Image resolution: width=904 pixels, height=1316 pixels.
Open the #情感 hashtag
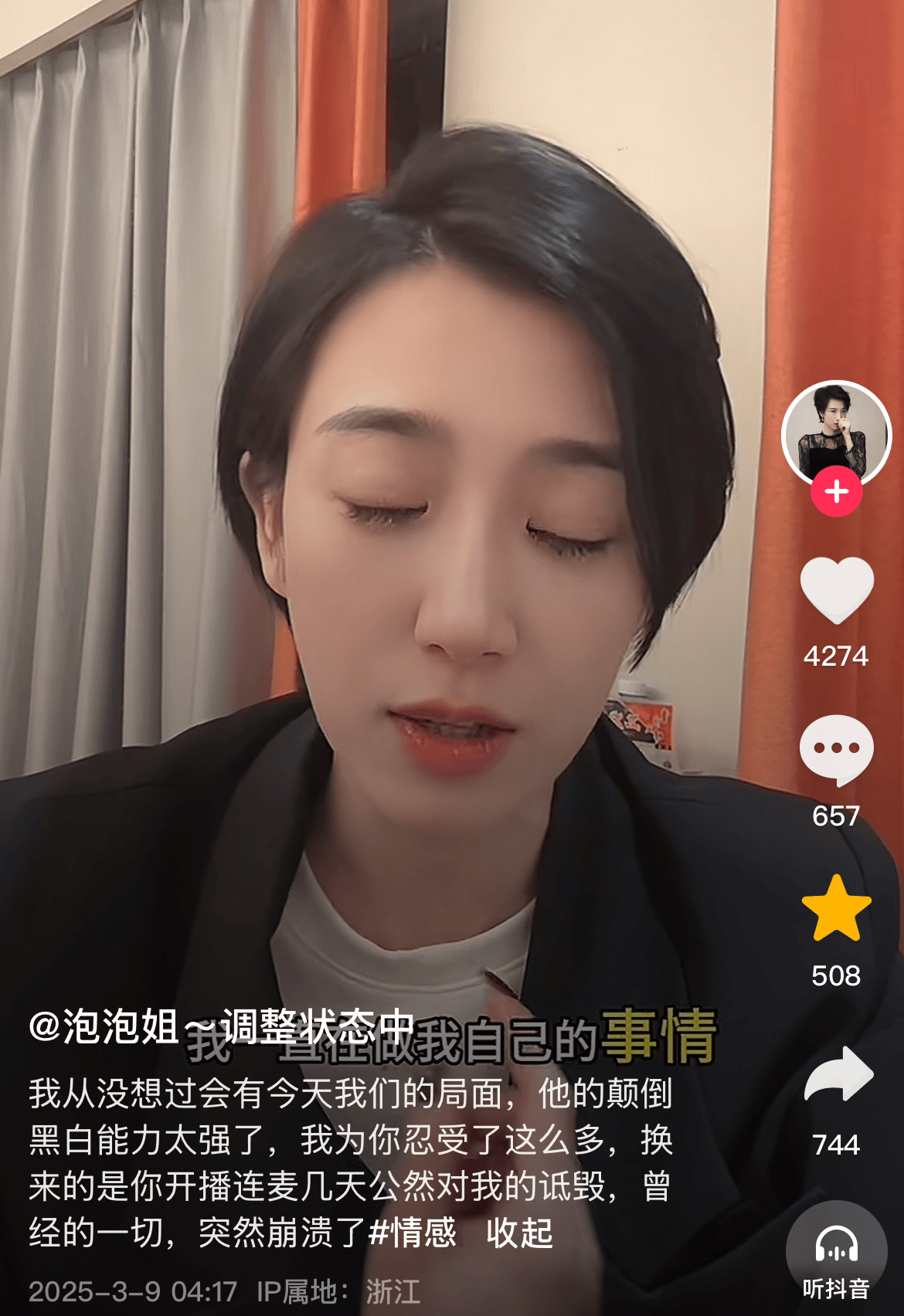412,1233
